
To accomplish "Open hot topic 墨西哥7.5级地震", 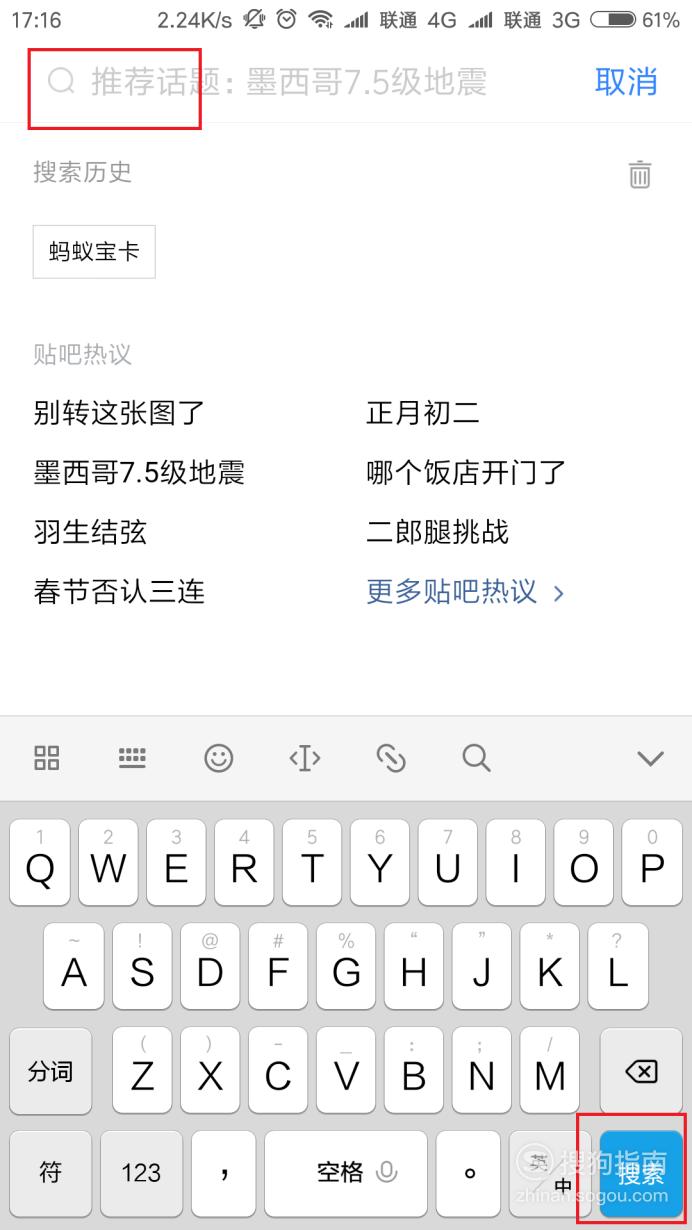I will coord(139,472).
